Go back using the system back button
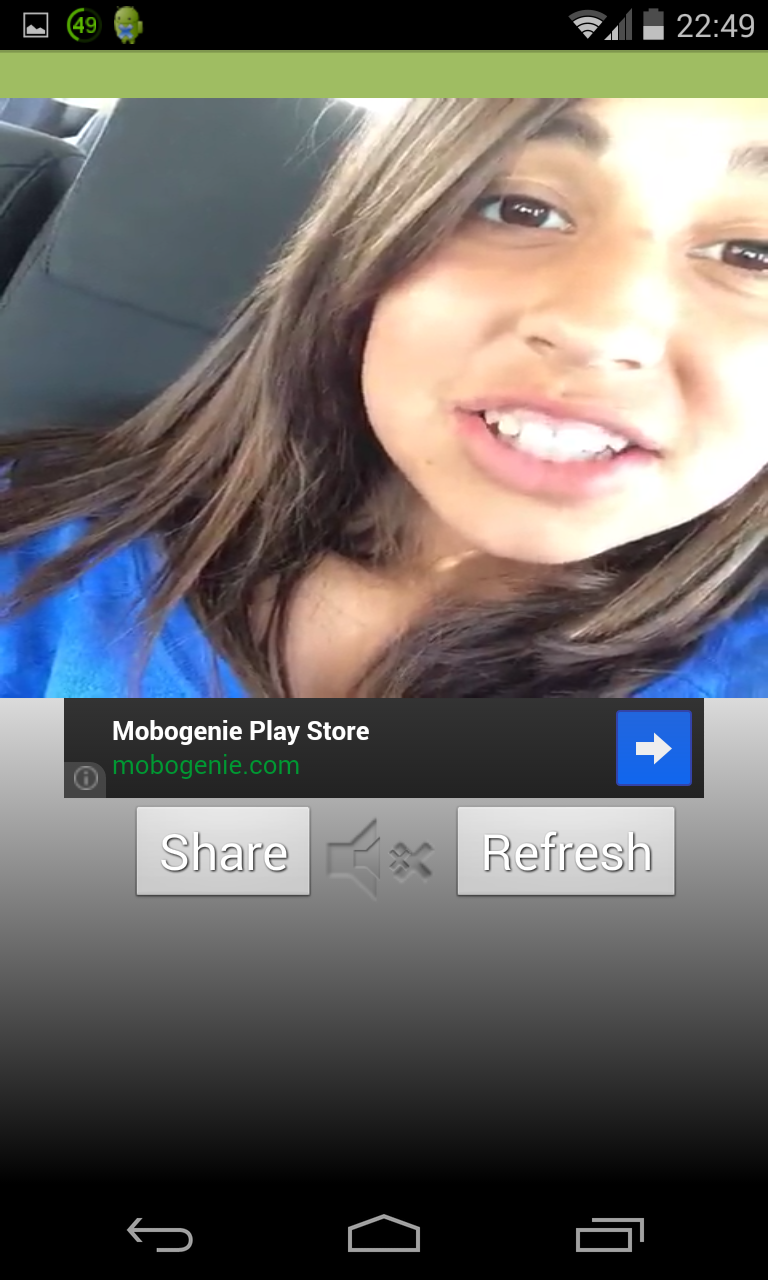The height and width of the screenshot is (1280, 768). [160, 1235]
